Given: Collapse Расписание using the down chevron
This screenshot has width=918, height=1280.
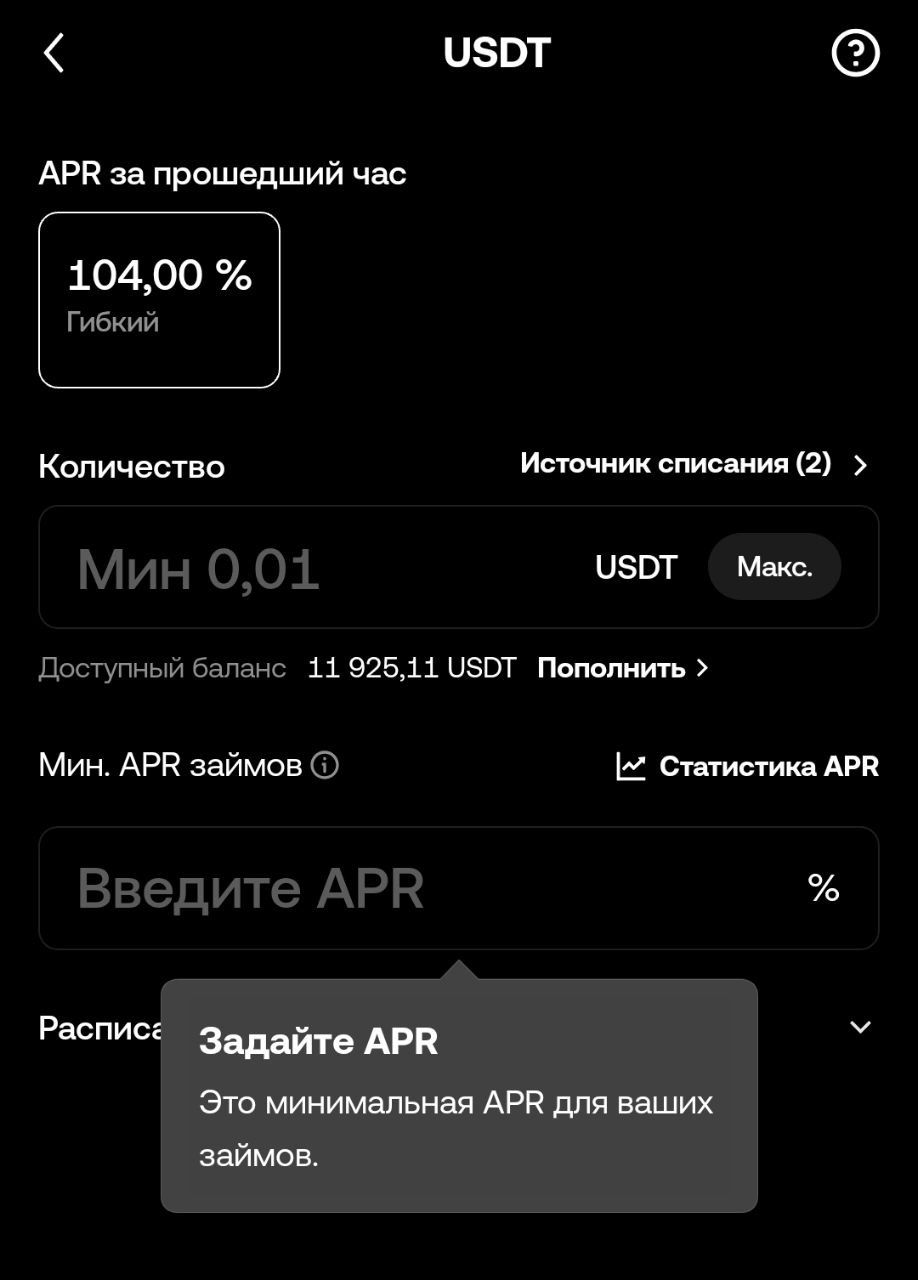Looking at the screenshot, I should coord(860,1027).
